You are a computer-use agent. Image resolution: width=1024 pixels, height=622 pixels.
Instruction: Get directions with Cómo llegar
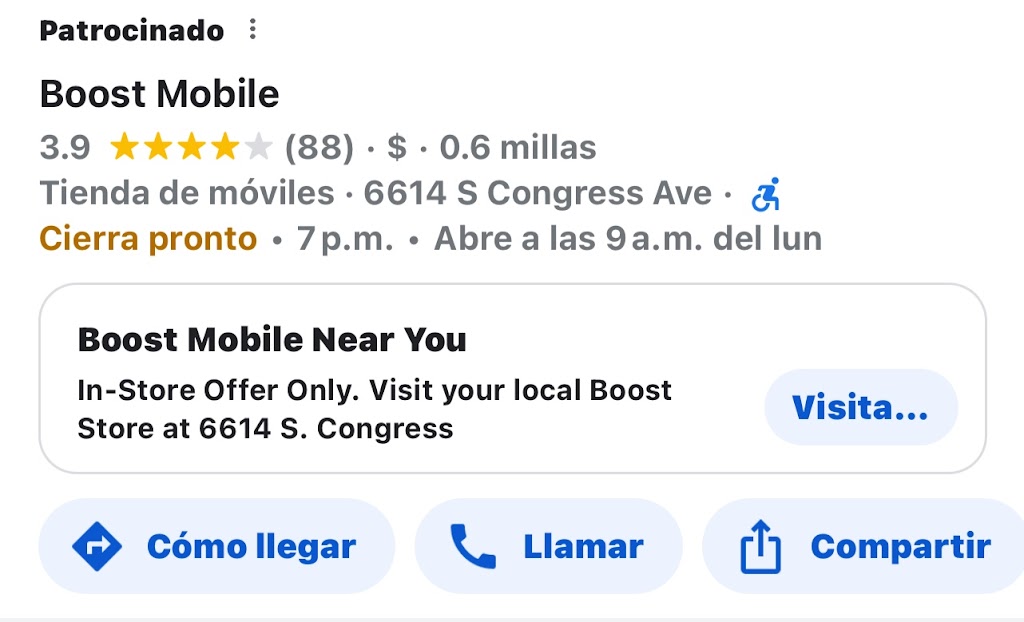[216, 547]
